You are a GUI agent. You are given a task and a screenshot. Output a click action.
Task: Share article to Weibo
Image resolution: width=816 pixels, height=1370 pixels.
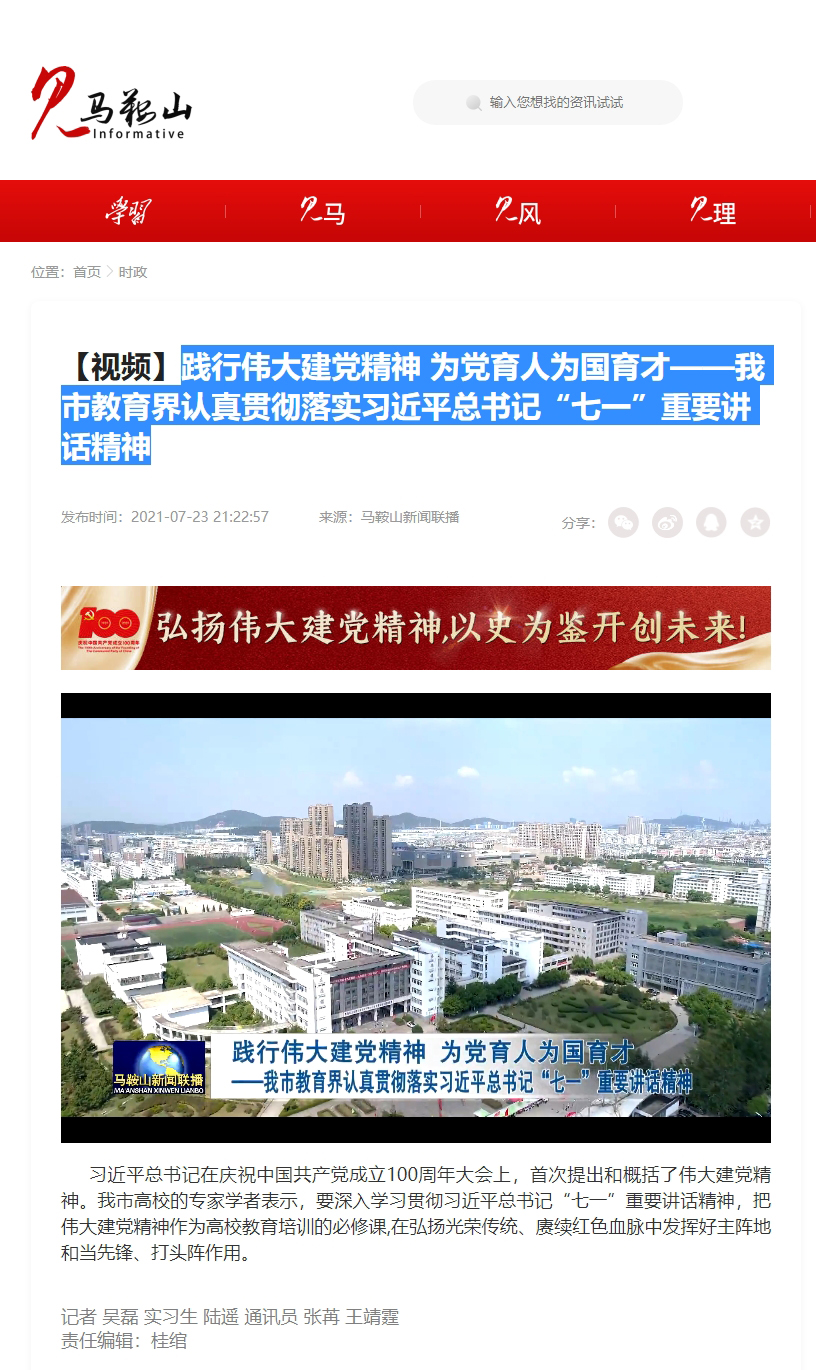coord(667,522)
